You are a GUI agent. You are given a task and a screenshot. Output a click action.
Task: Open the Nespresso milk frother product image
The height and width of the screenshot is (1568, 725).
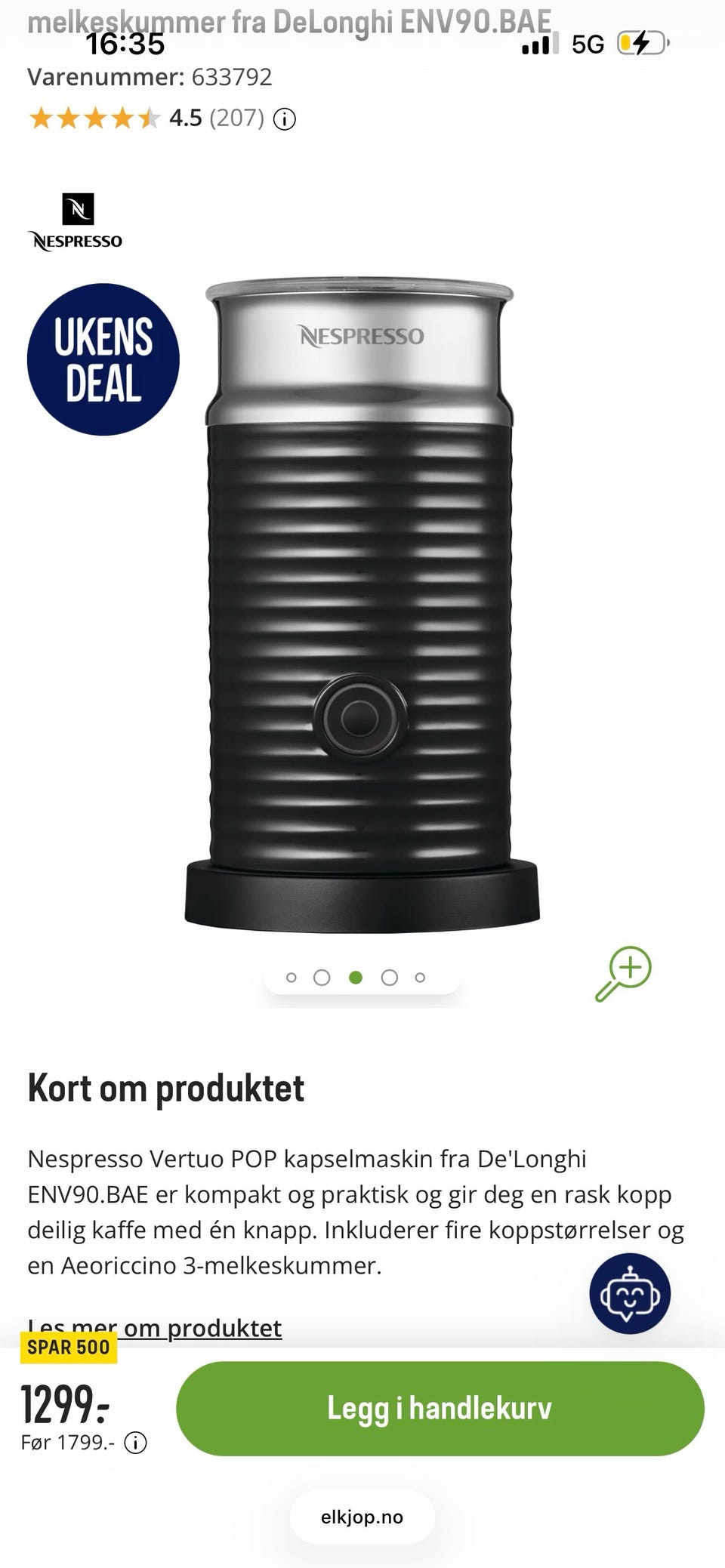coord(362,604)
